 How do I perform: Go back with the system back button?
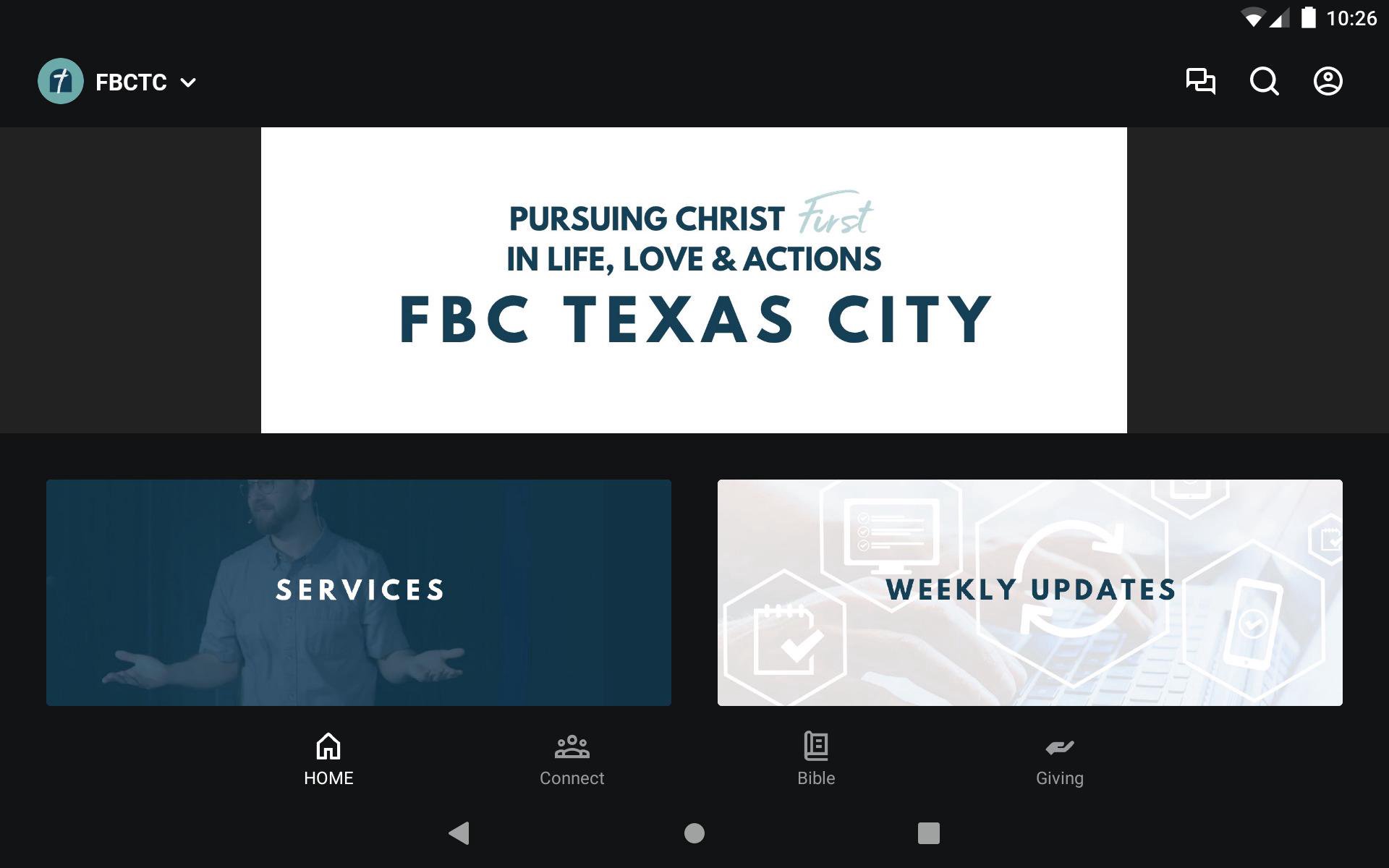pyautogui.click(x=459, y=833)
